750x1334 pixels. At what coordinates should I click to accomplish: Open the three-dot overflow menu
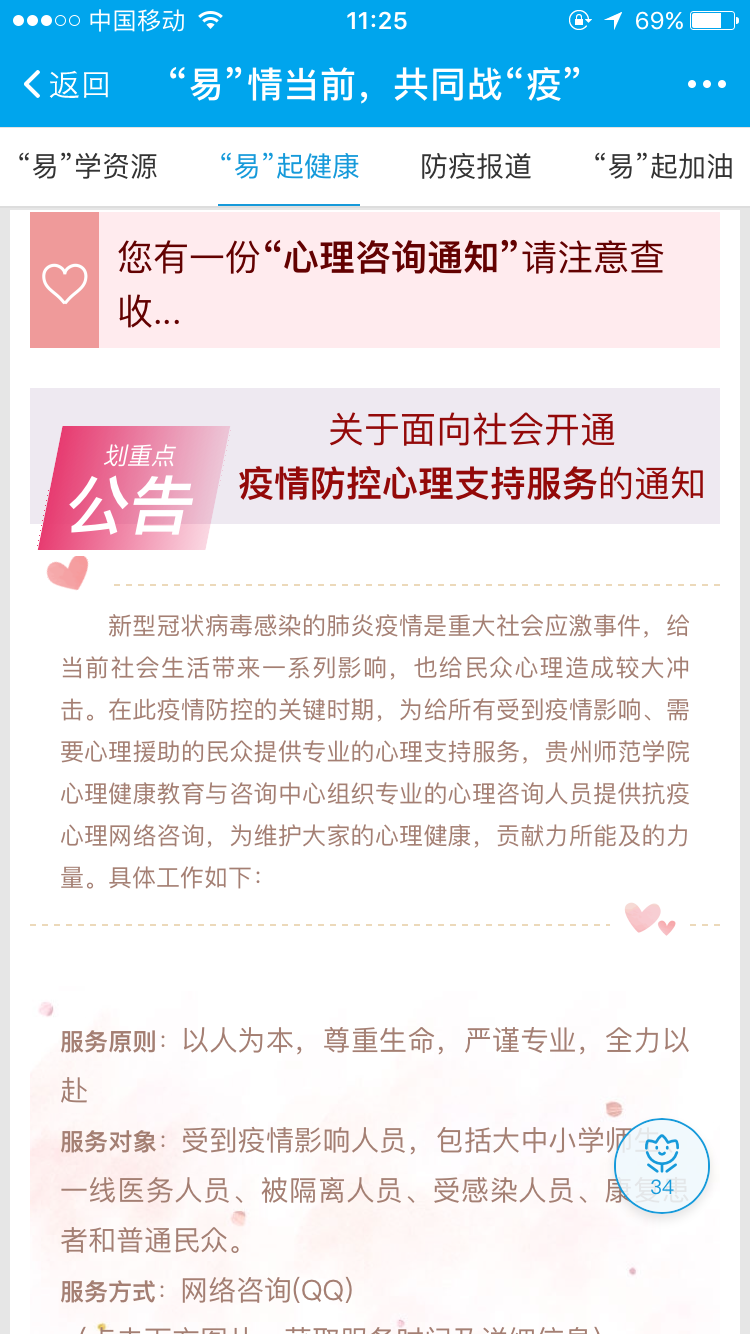coord(706,85)
